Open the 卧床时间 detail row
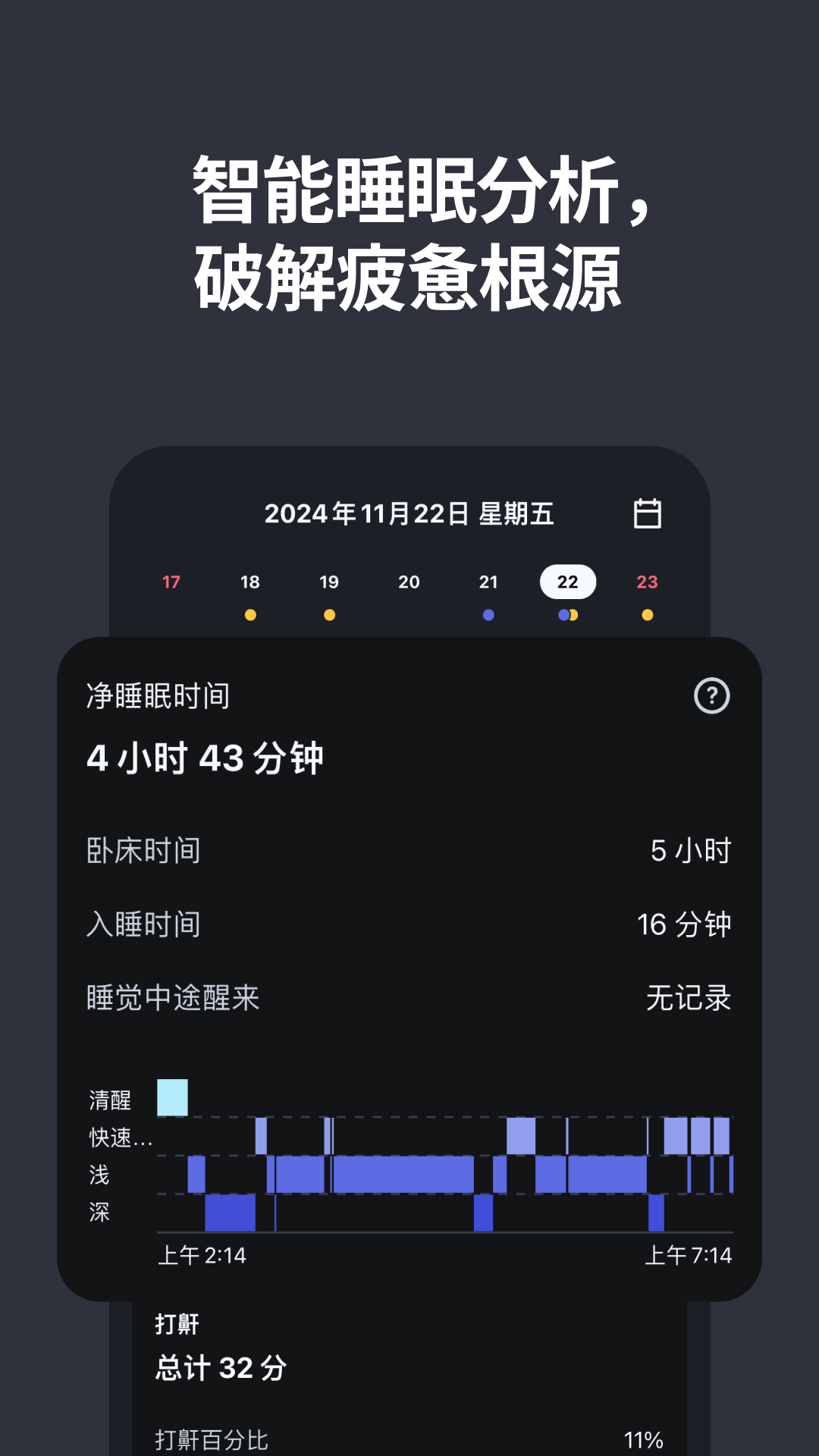Screen dimensions: 819x1456 tap(409, 851)
